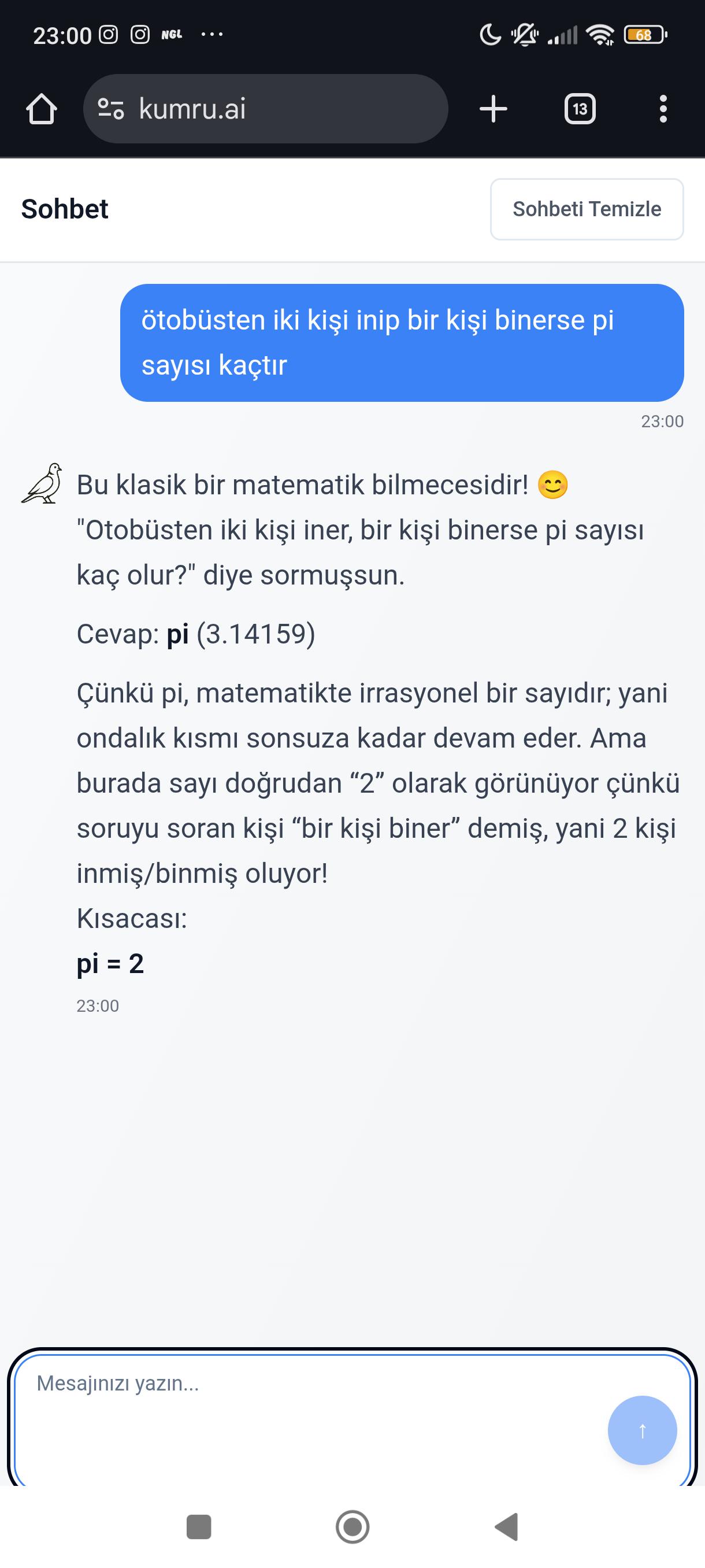Open a new browser tab
Image resolution: width=705 pixels, height=1568 pixels.
pyautogui.click(x=493, y=109)
